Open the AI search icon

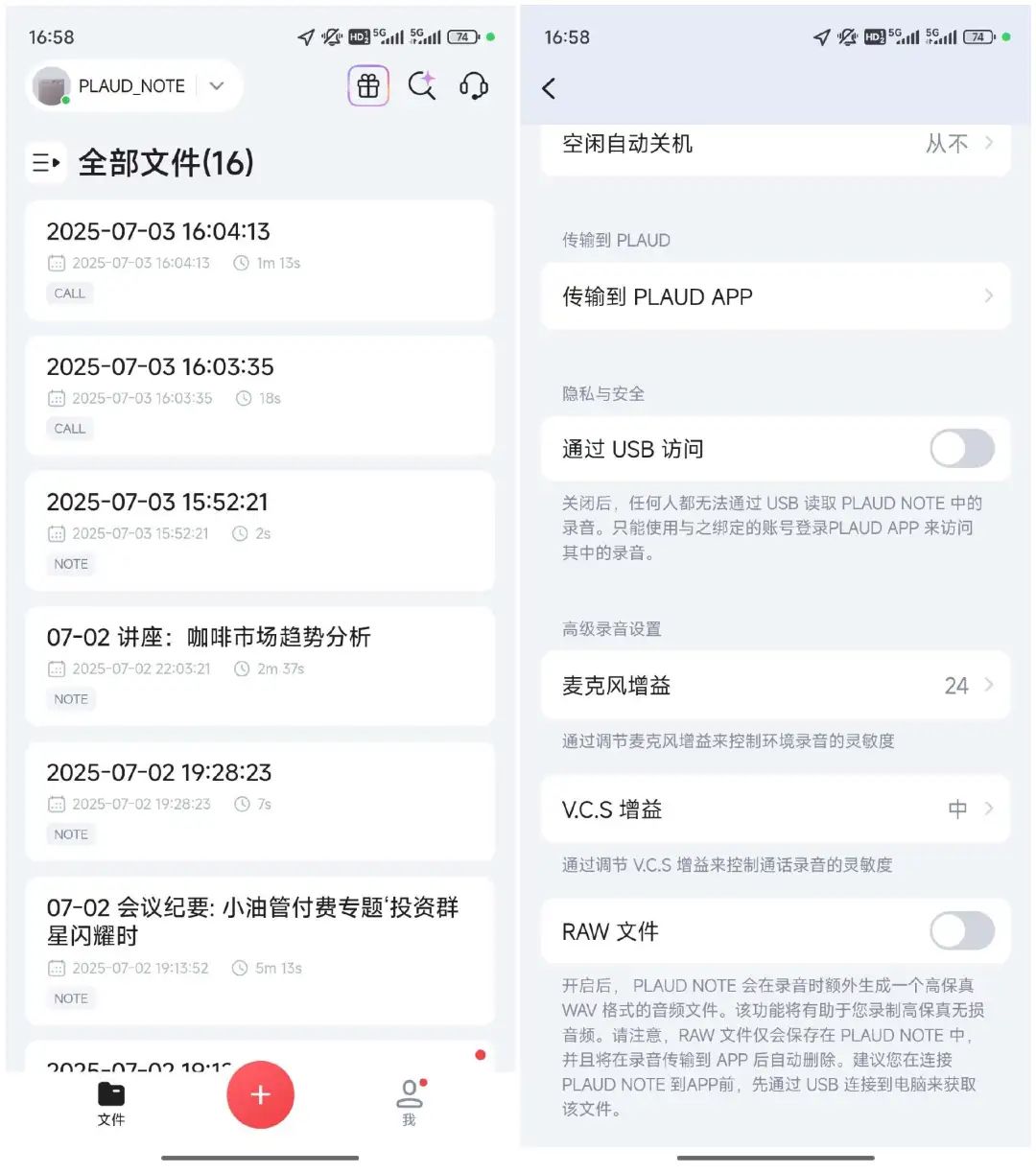click(x=422, y=86)
